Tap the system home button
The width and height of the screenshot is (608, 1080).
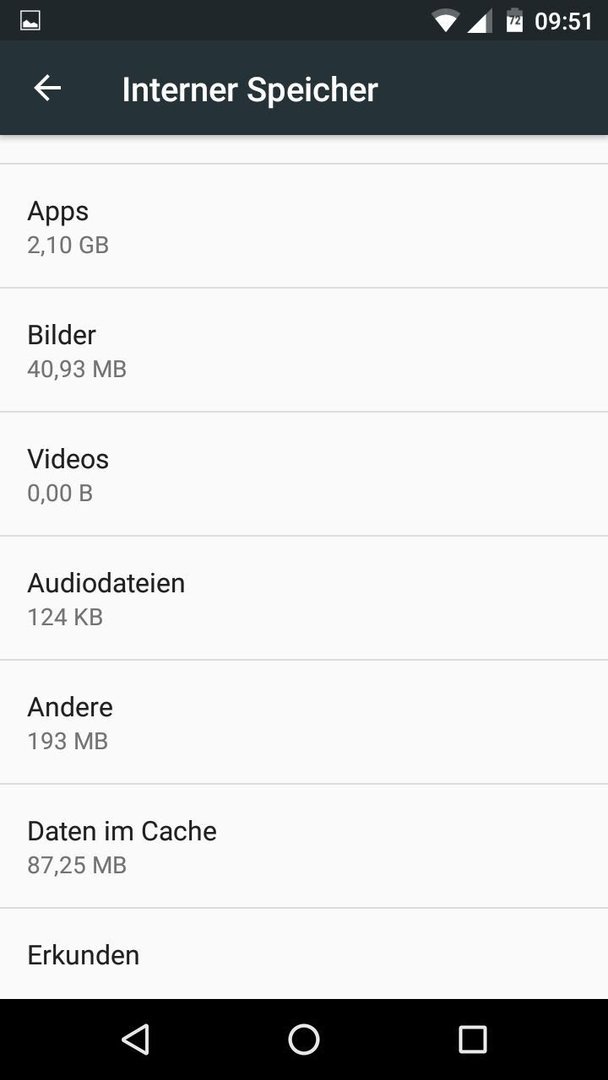coord(304,1039)
